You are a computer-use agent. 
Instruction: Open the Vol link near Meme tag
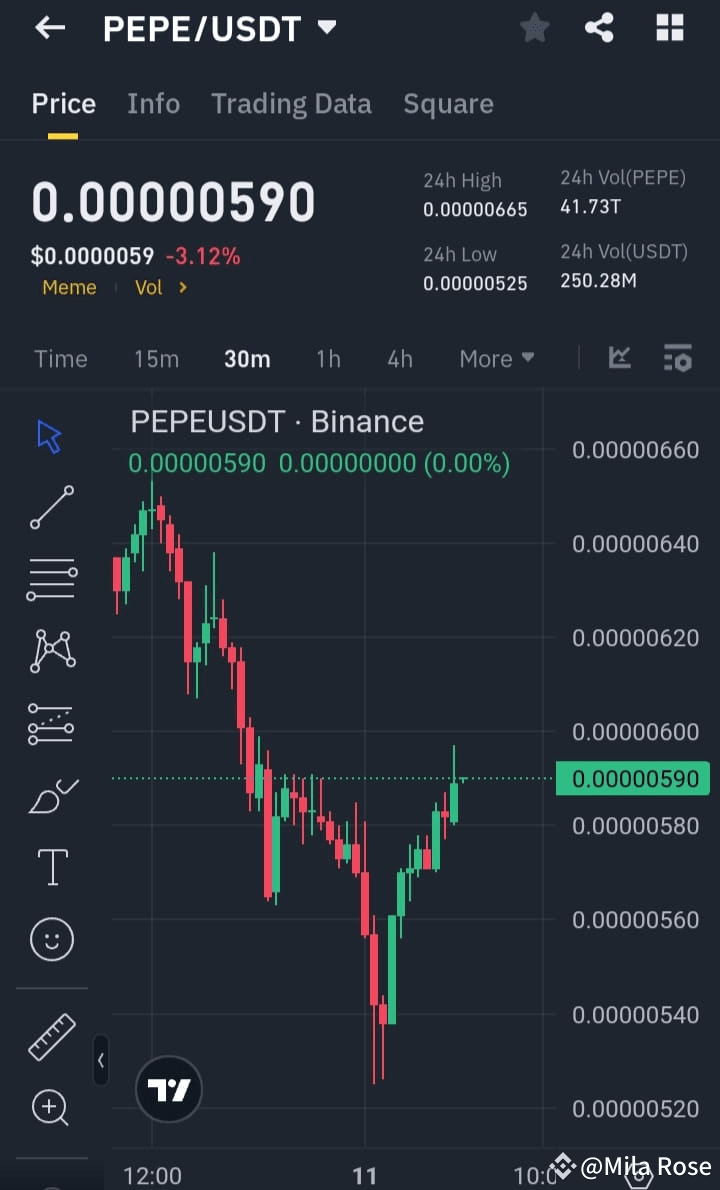tap(149, 287)
